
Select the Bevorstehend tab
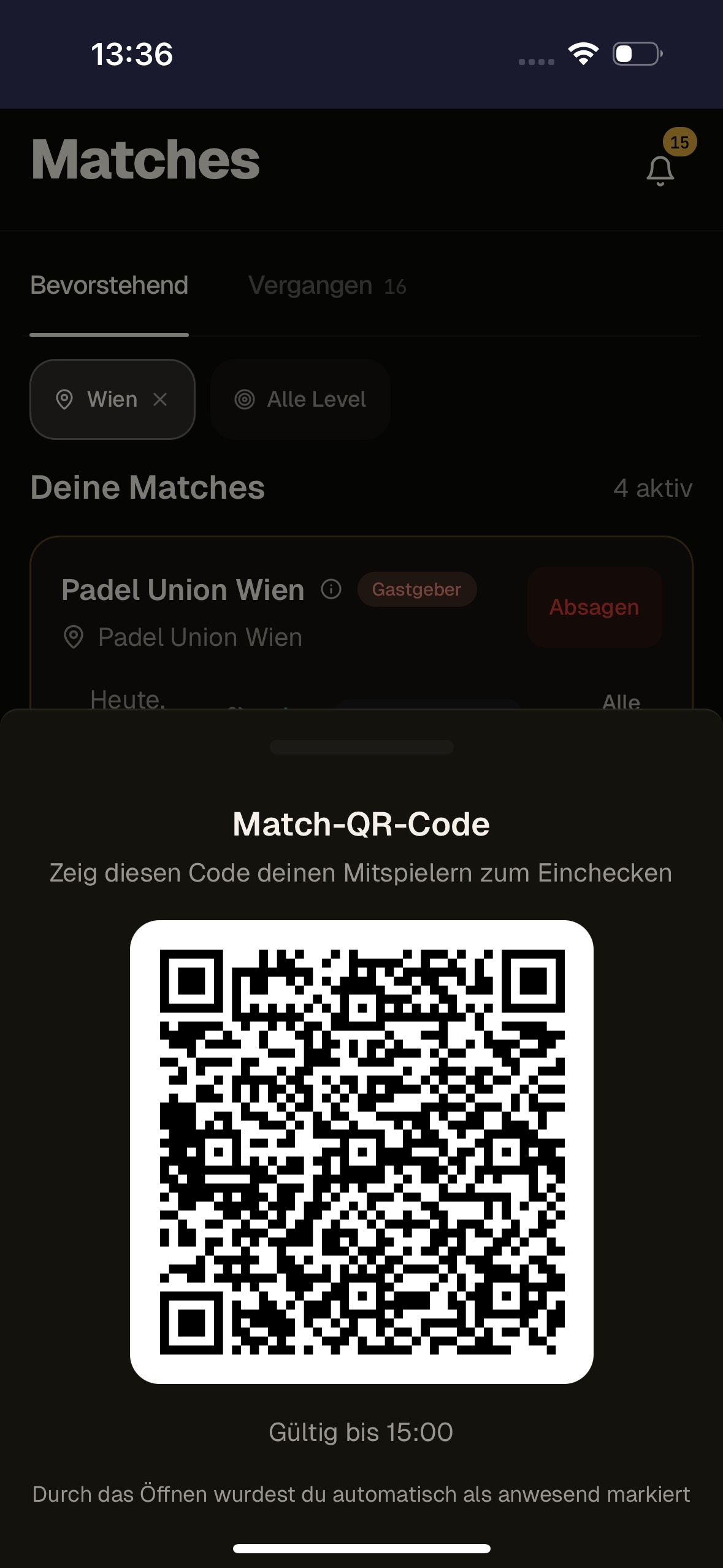pyautogui.click(x=109, y=285)
